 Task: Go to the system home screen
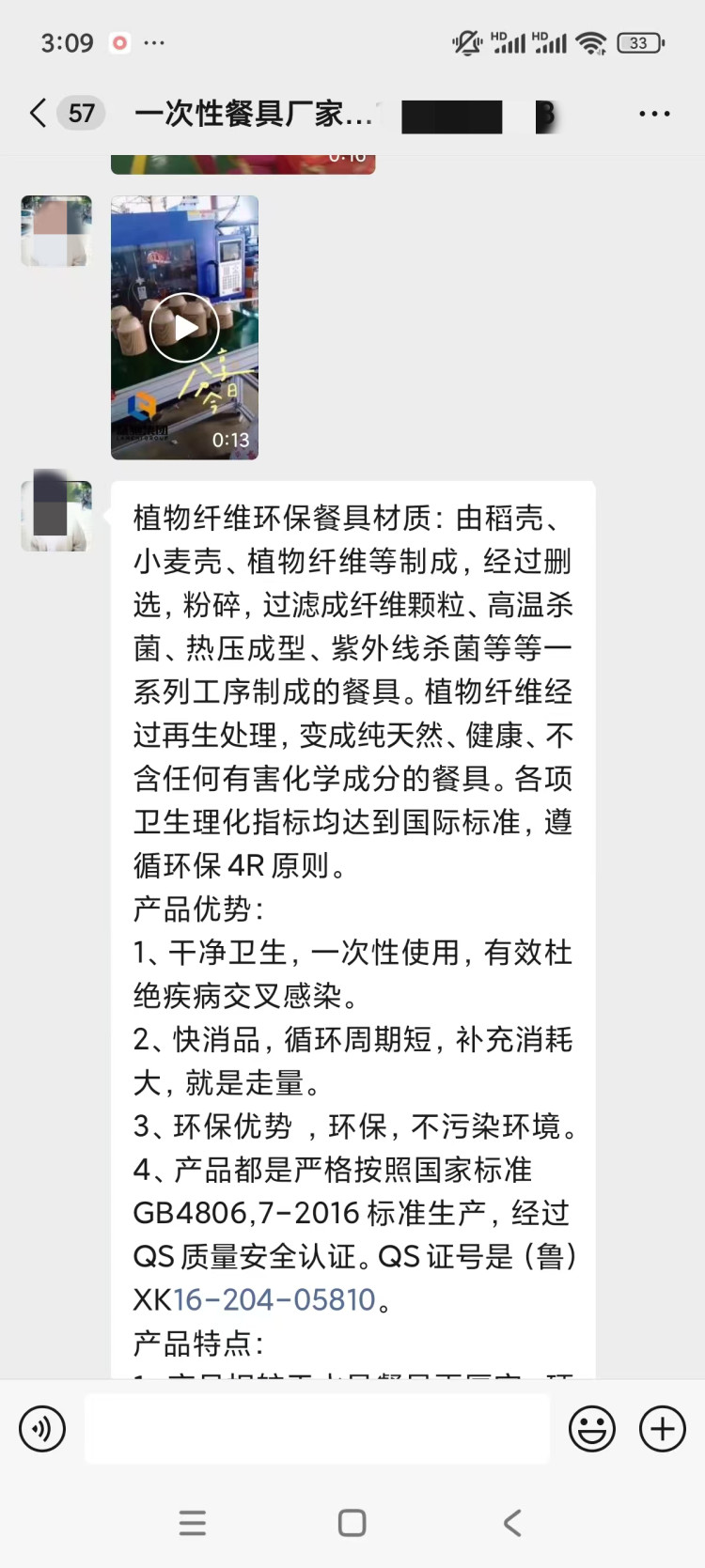pyautogui.click(x=352, y=1523)
